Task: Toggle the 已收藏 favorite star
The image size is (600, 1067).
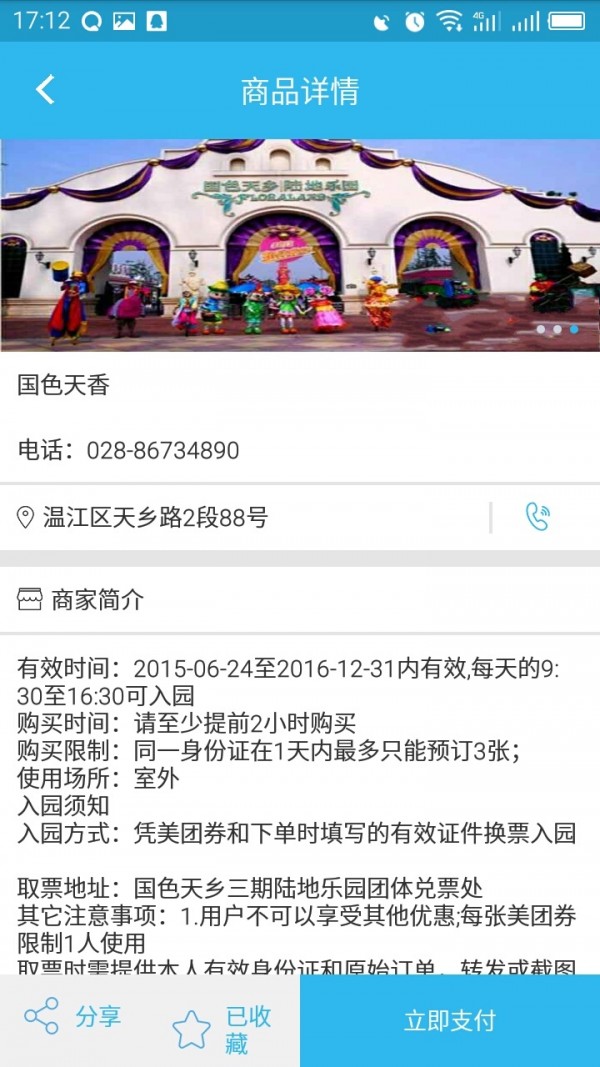Action: point(192,1030)
